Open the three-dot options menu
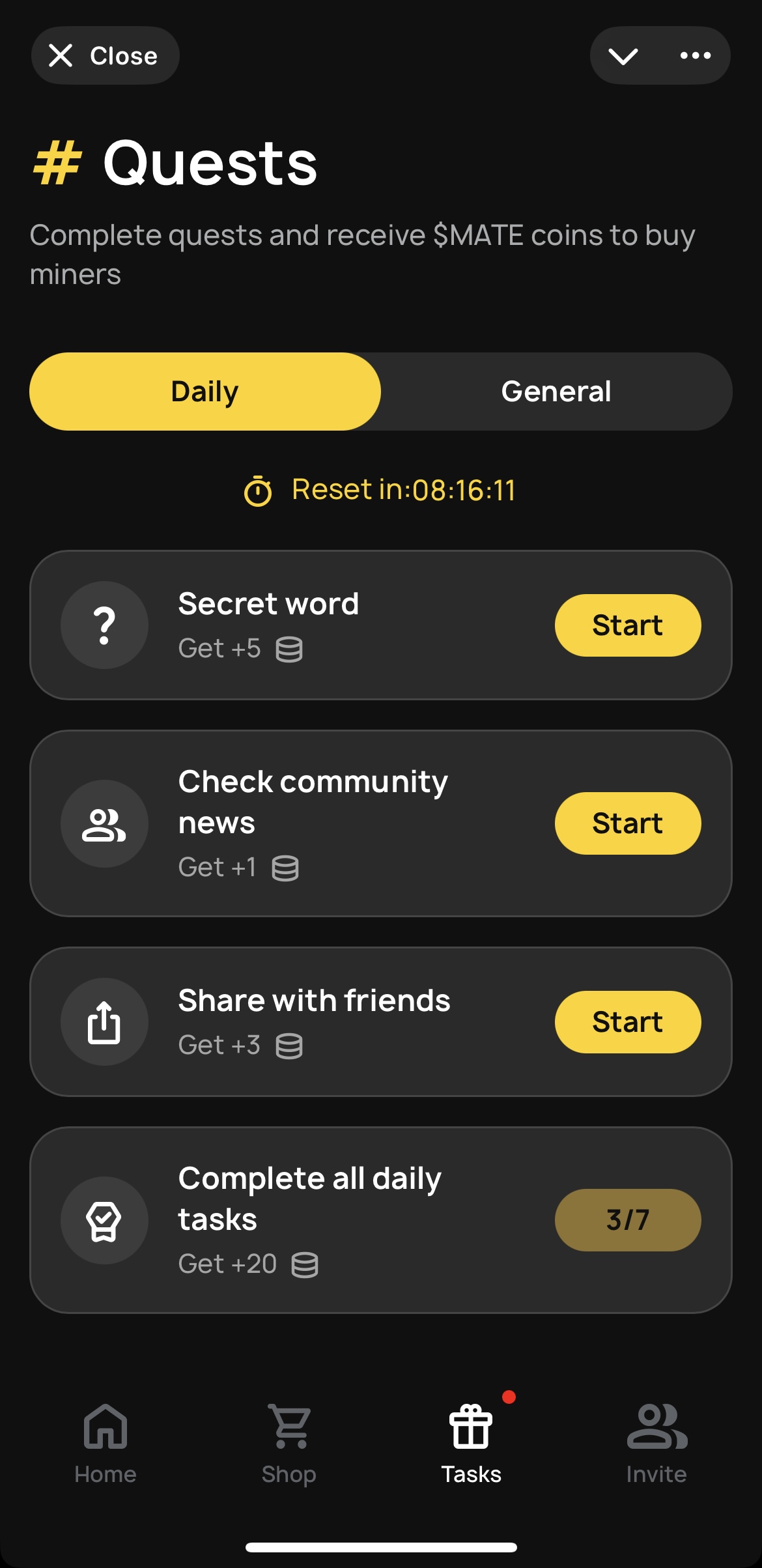The width and height of the screenshot is (762, 1568). 694,55
